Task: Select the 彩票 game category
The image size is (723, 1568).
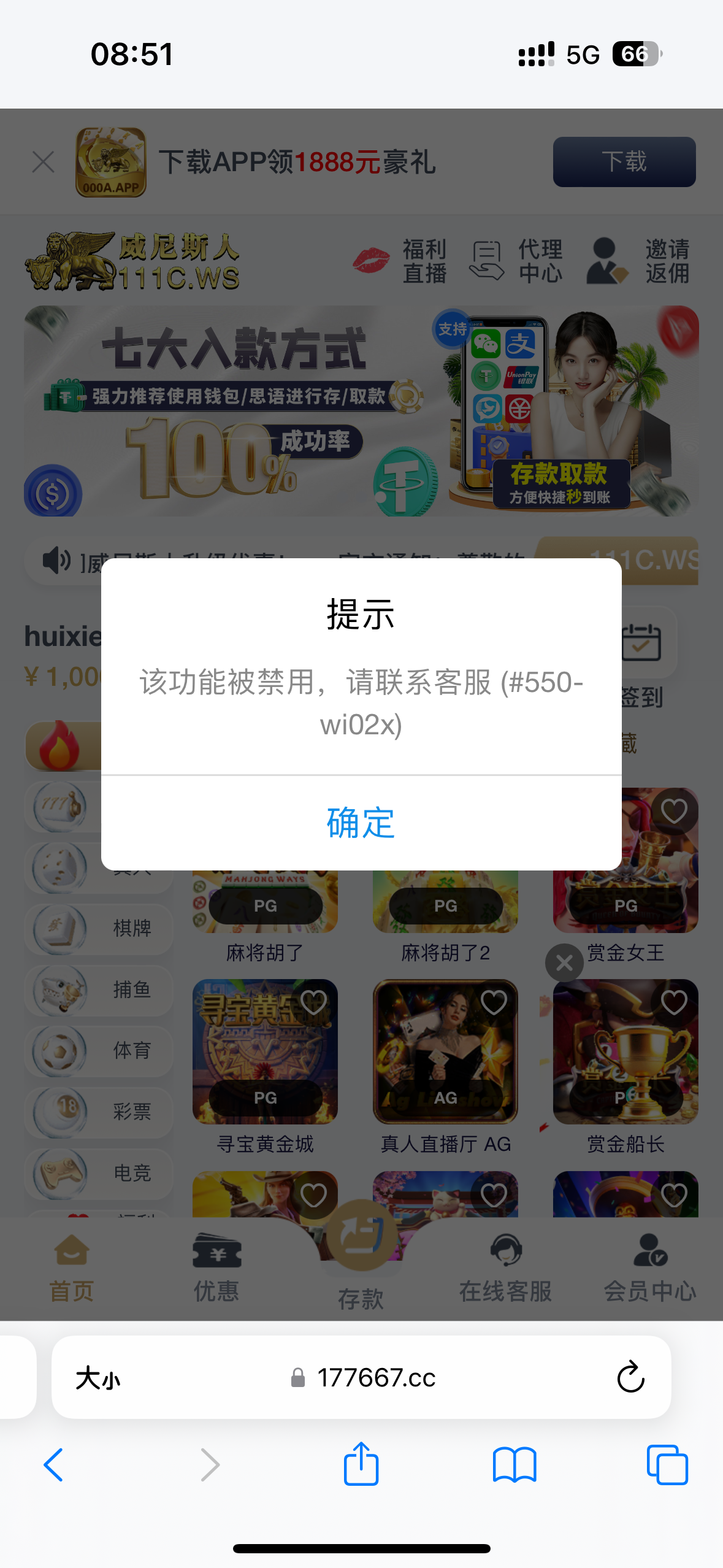Action: pyautogui.click(x=99, y=1112)
